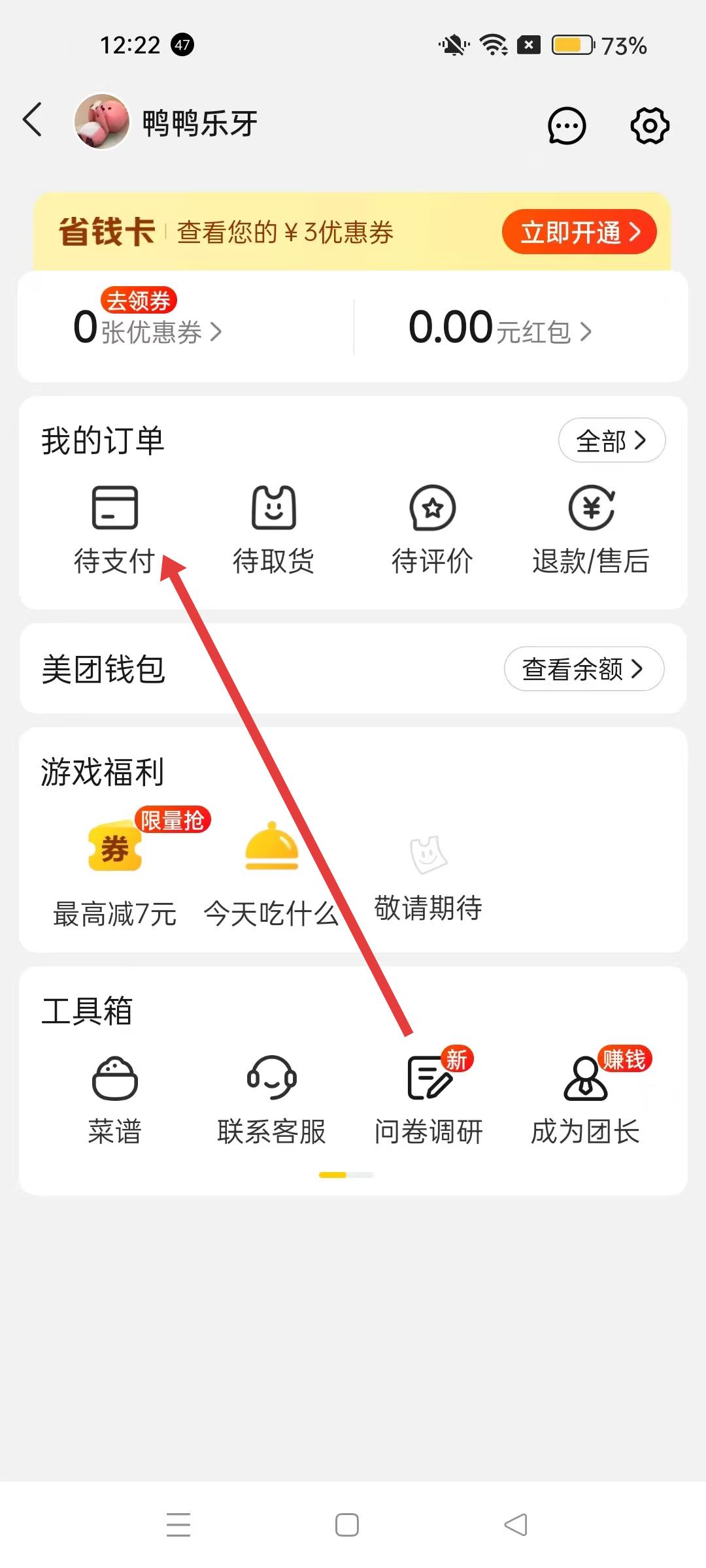Open the messages chat bubble icon

[x=566, y=125]
